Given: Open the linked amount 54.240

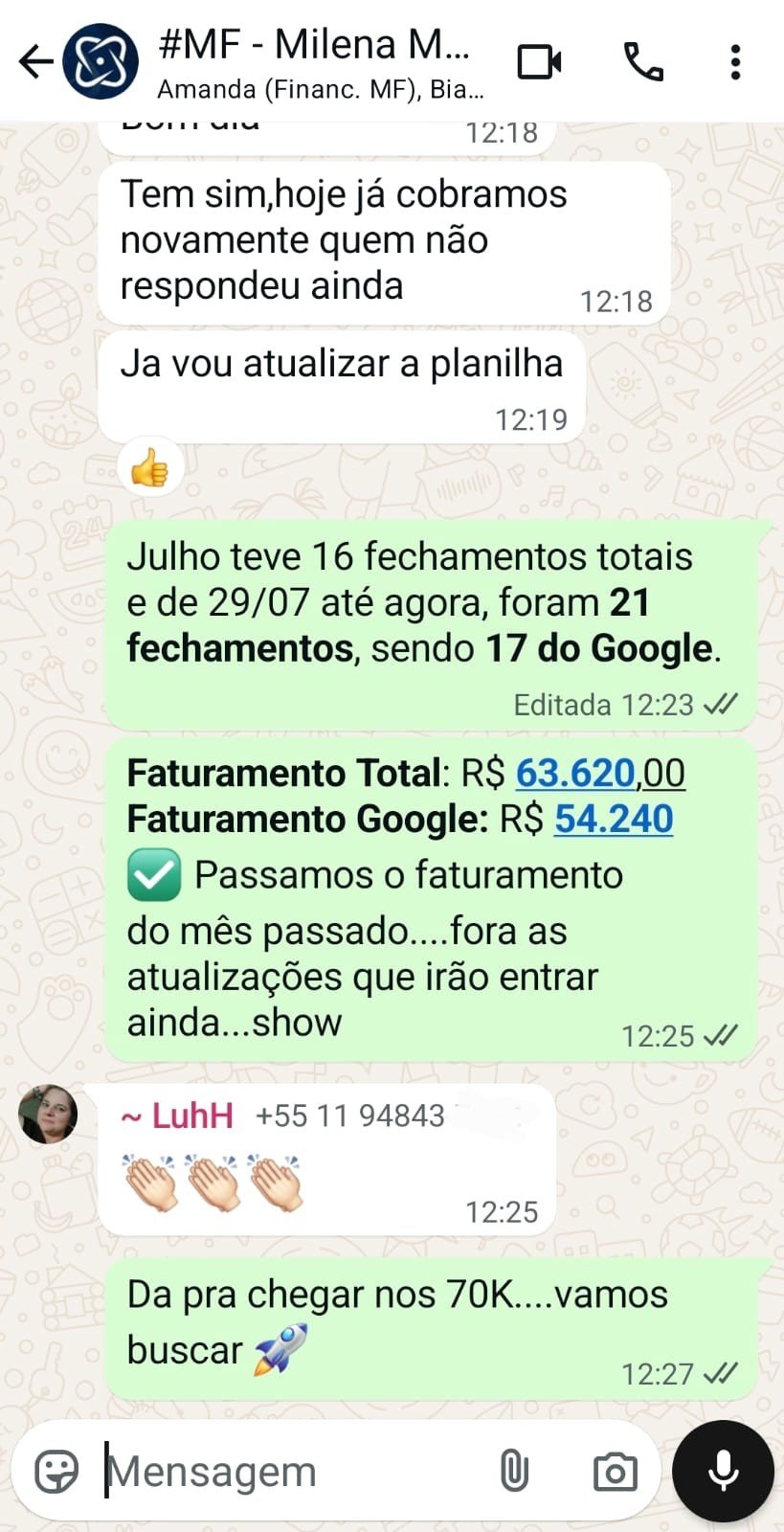Looking at the screenshot, I should tap(614, 820).
